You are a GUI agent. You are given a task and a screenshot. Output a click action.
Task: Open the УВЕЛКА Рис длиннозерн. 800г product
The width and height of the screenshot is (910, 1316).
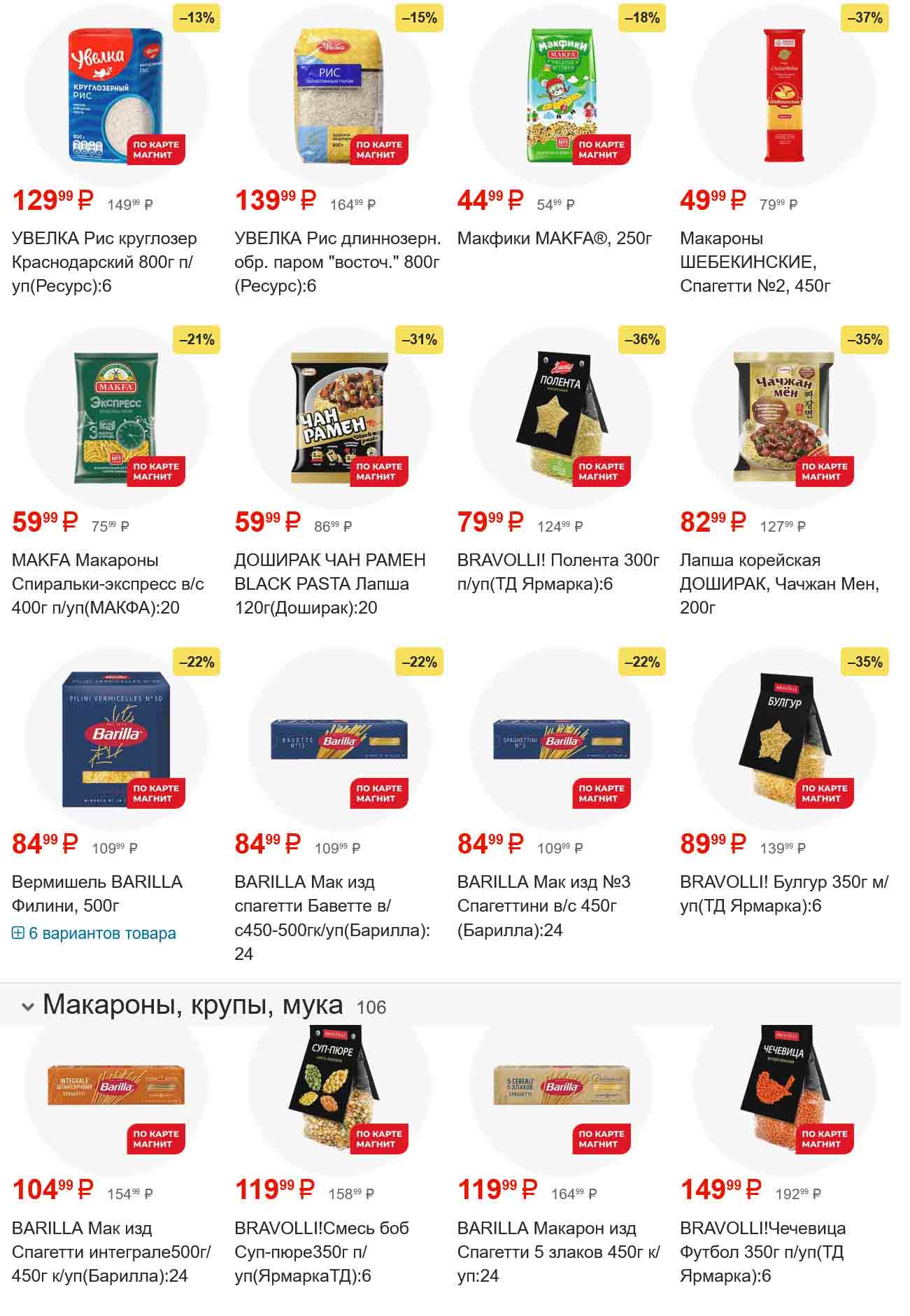click(337, 262)
